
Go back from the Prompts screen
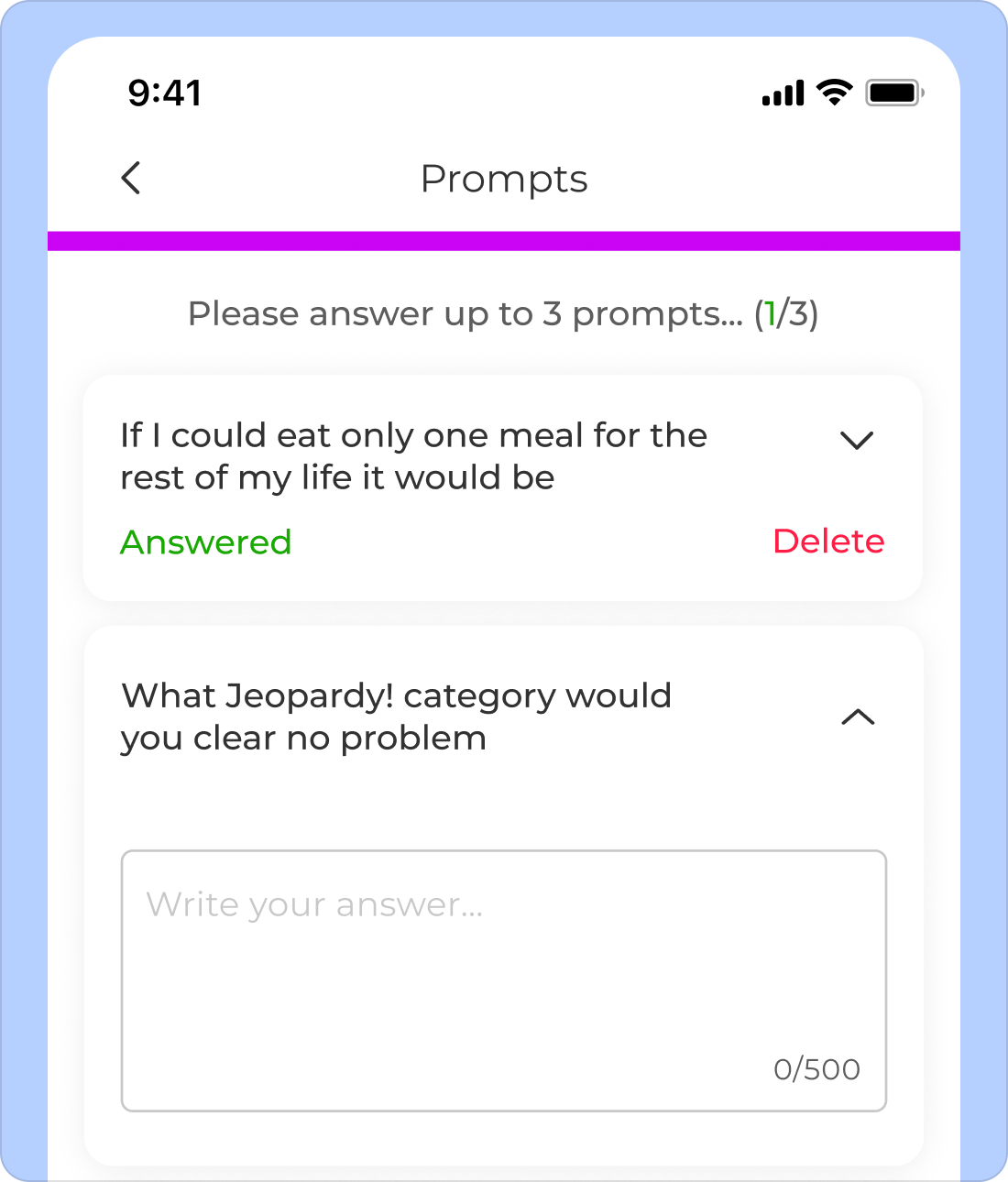132,178
